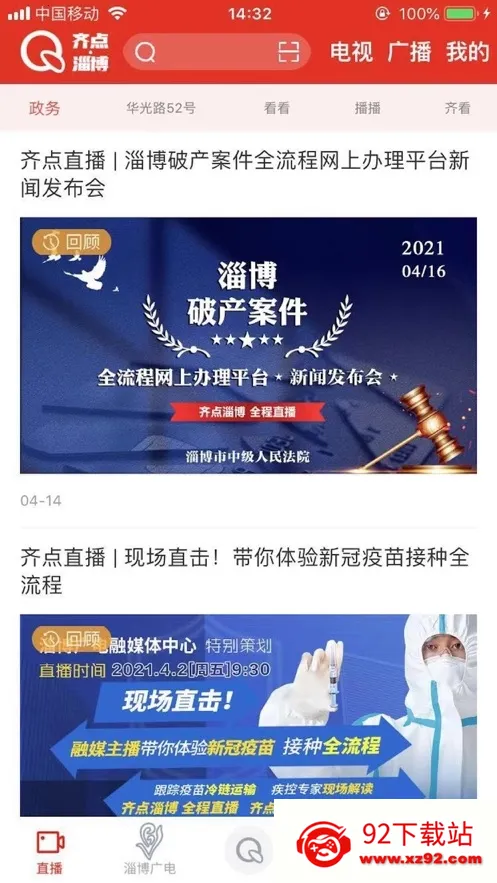Open the 电视 section
Screen dimensions: 497x883
351,52
